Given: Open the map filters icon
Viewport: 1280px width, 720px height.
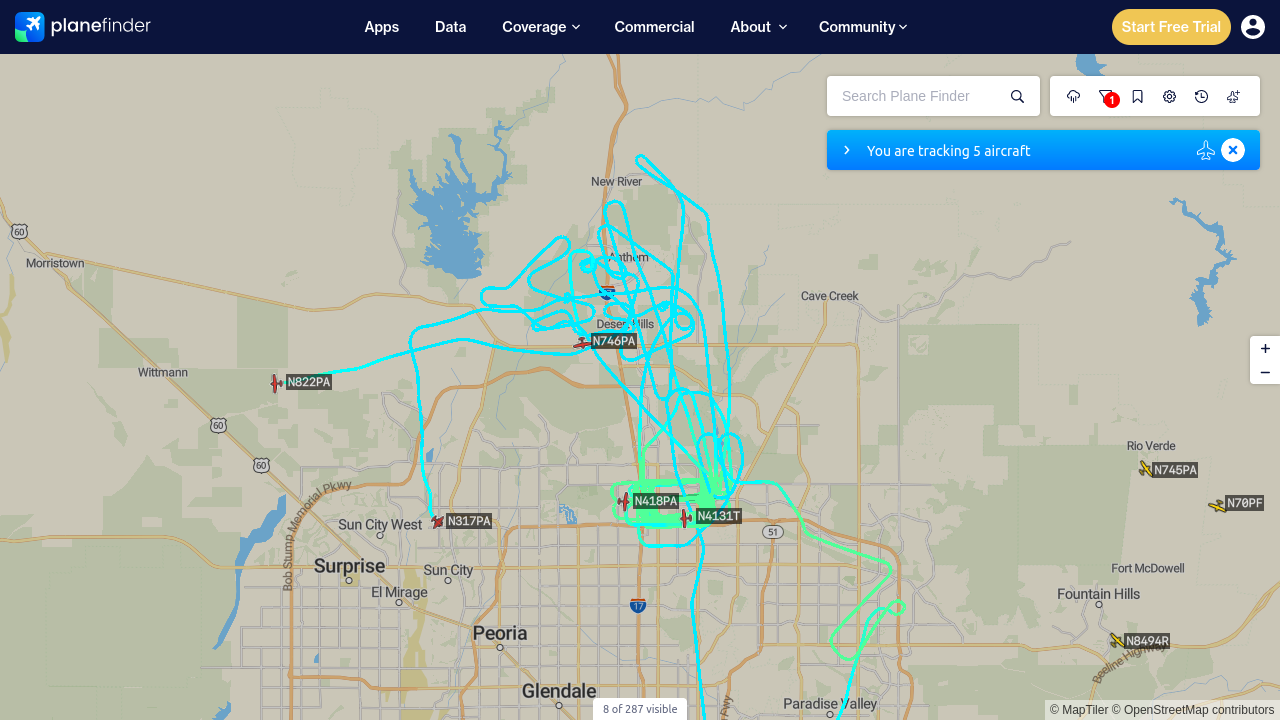Looking at the screenshot, I should click(1106, 96).
